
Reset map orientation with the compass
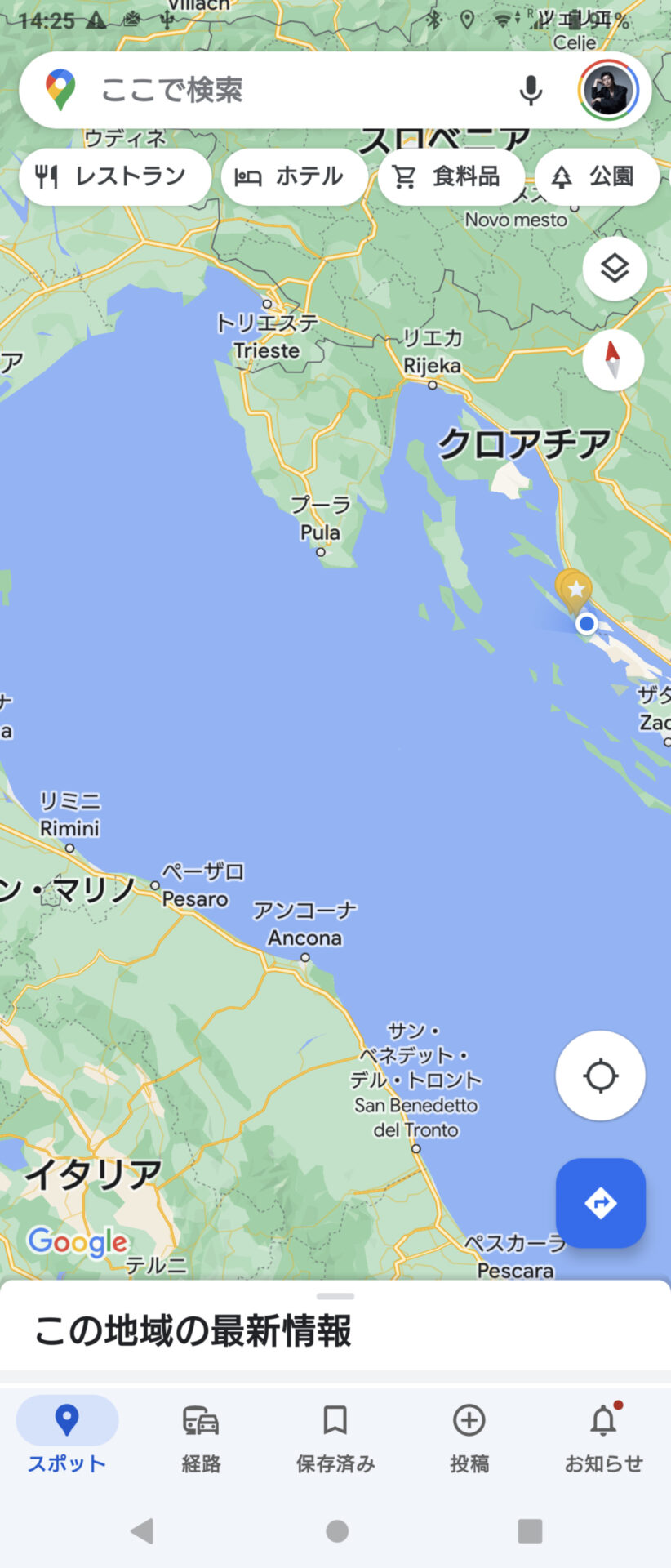613,359
